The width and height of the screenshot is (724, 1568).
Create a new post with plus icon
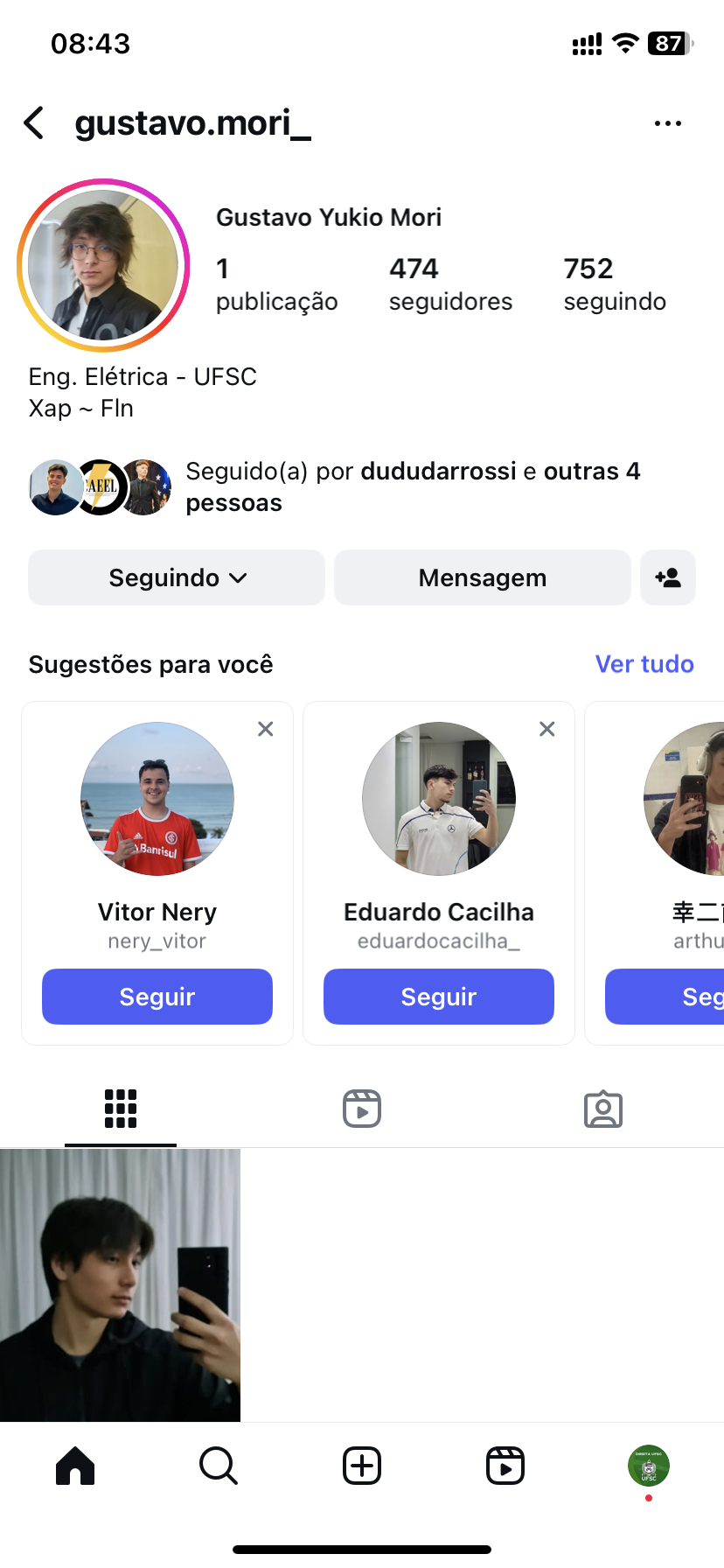coord(362,1466)
